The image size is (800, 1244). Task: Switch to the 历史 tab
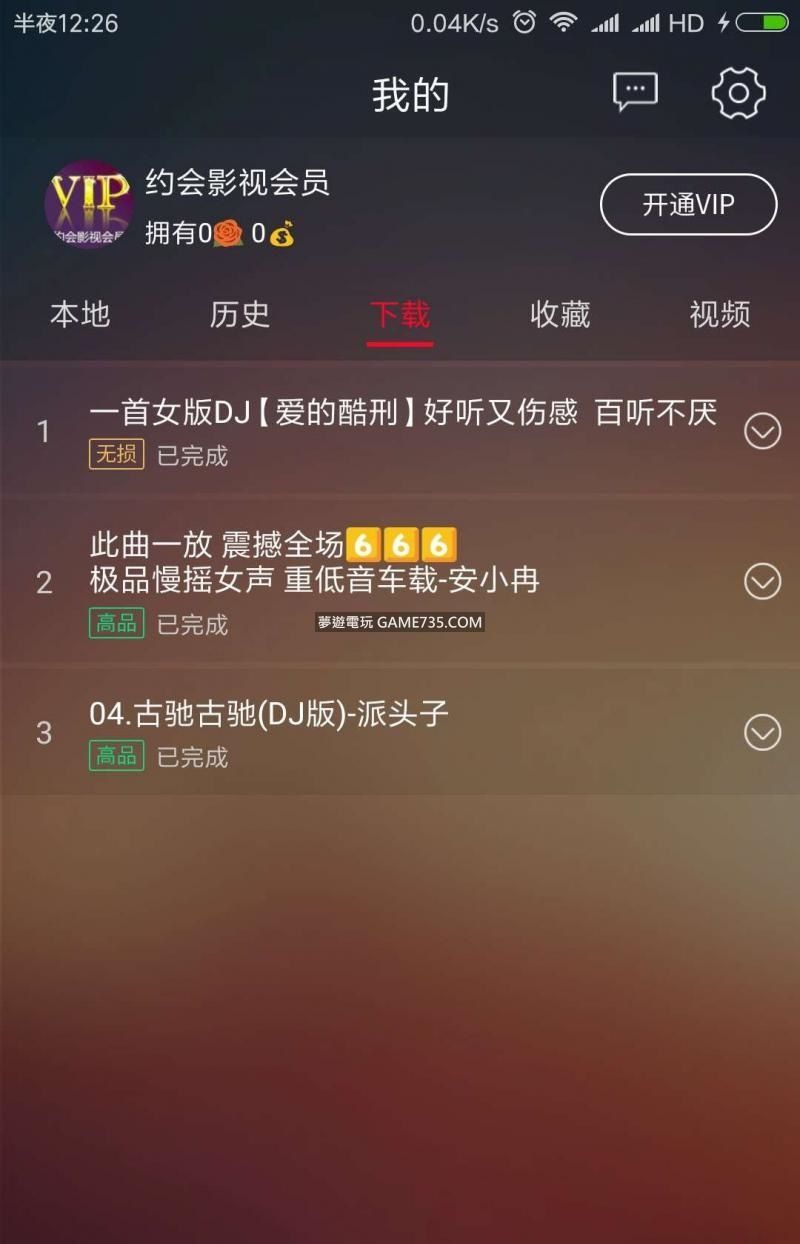pyautogui.click(x=240, y=315)
